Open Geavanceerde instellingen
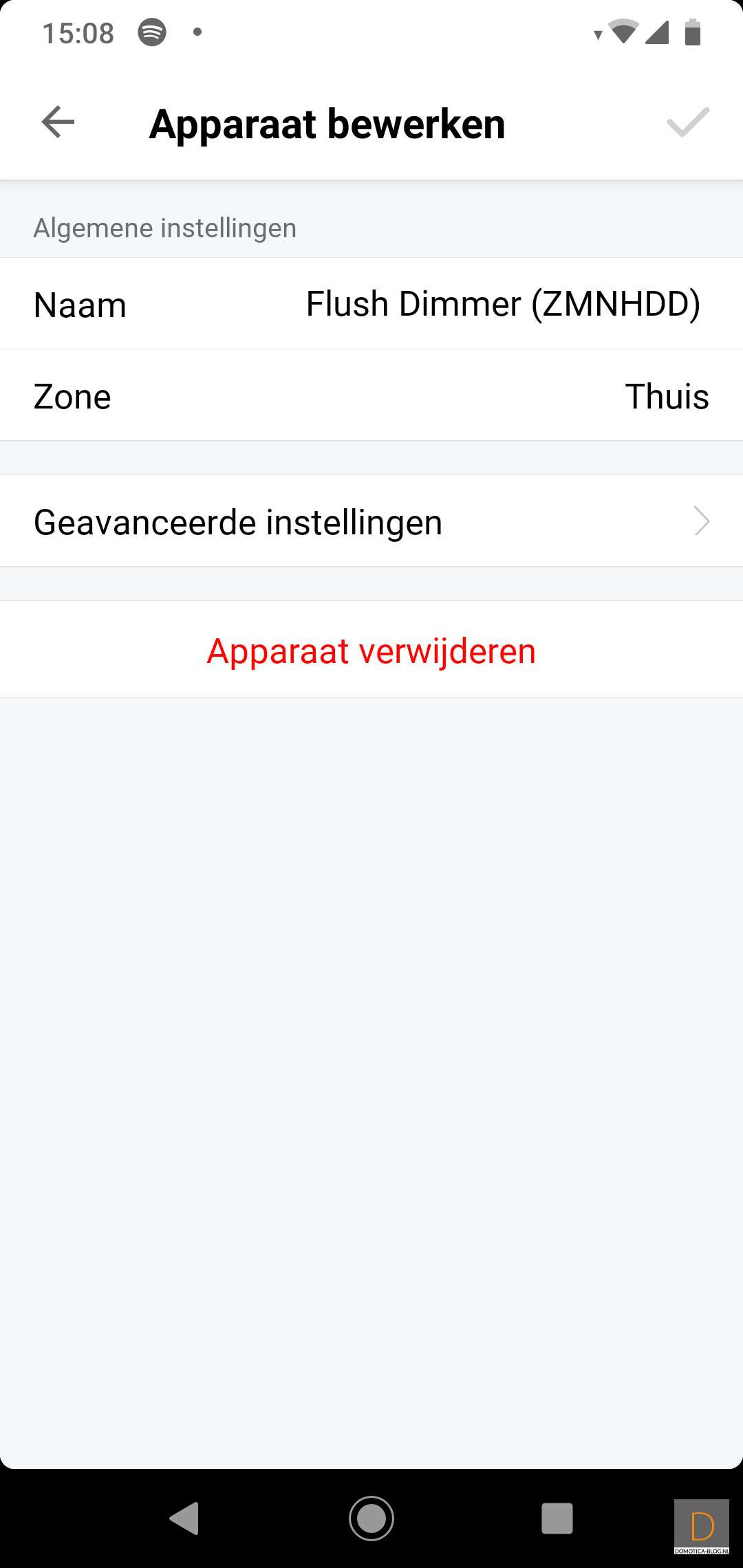The image size is (743, 1568). point(371,521)
